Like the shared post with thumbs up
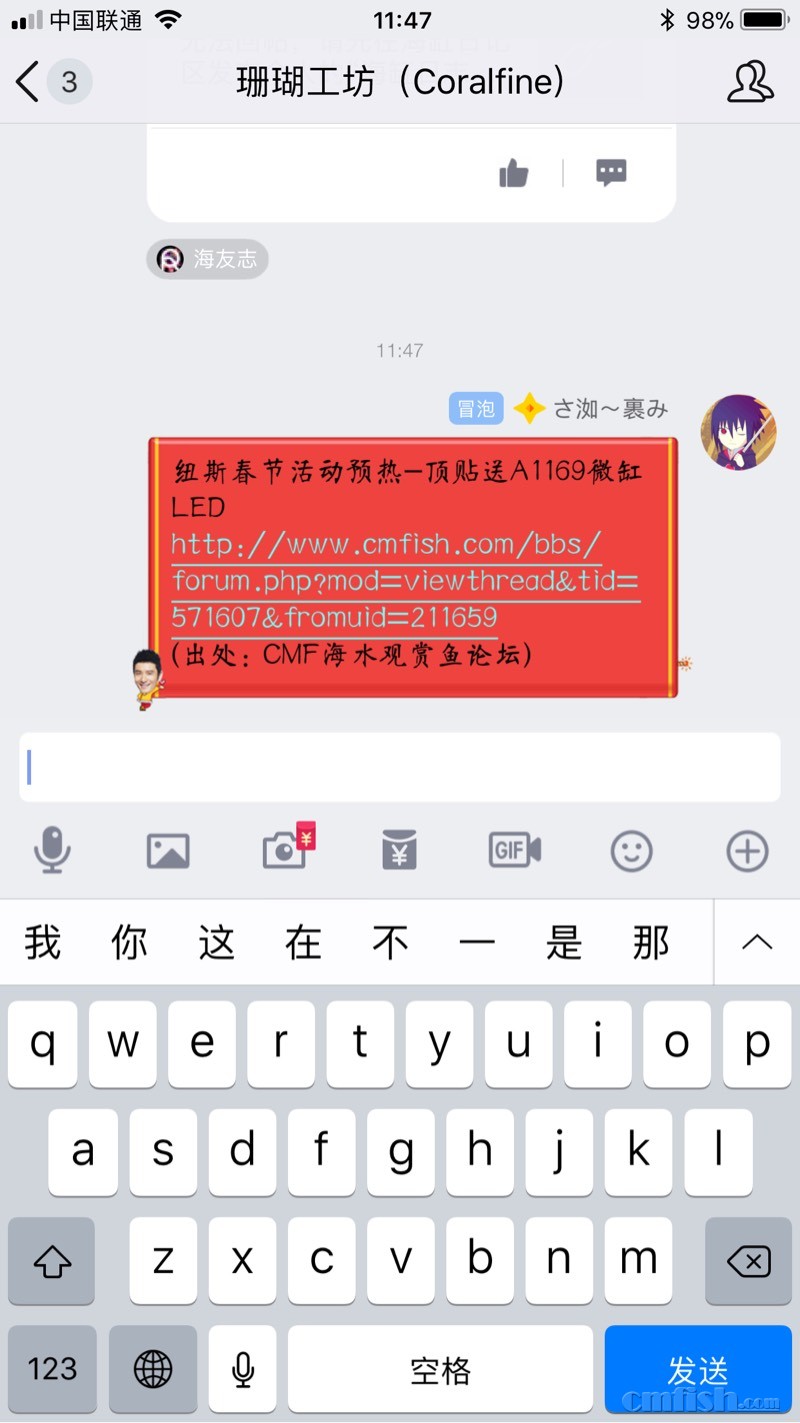 (513, 174)
